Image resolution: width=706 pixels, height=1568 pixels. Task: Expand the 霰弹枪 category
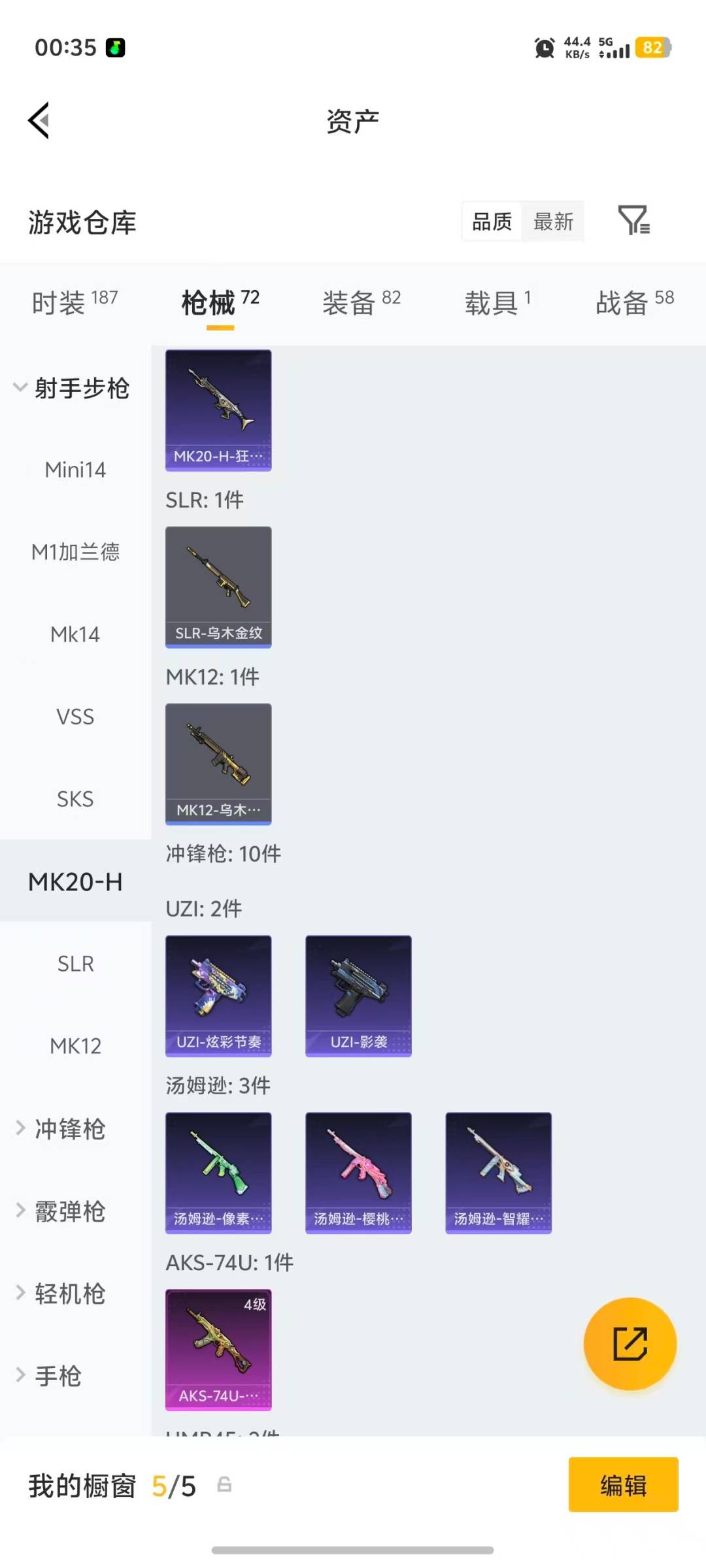[69, 1211]
